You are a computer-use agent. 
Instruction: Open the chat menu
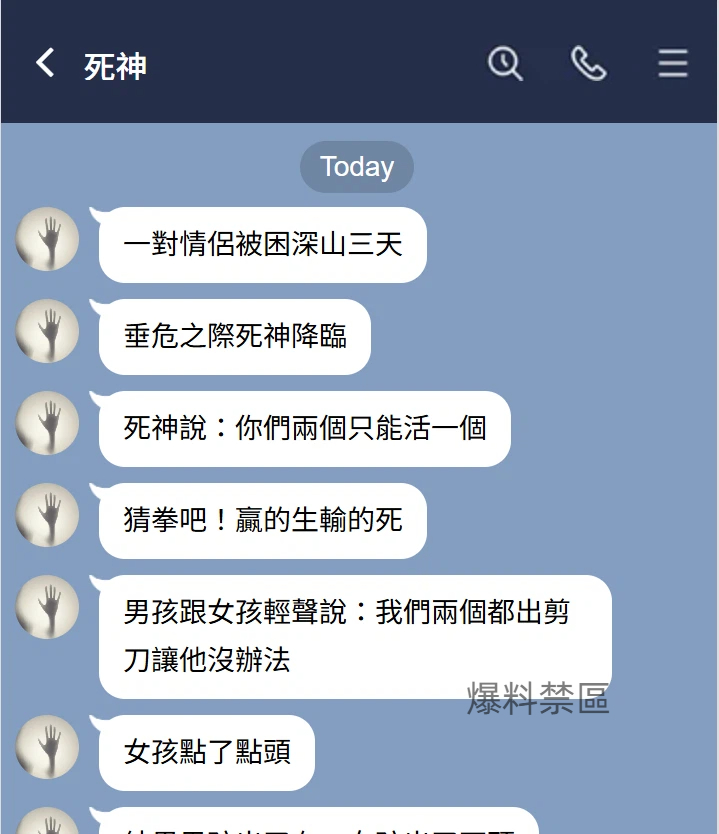coord(673,64)
